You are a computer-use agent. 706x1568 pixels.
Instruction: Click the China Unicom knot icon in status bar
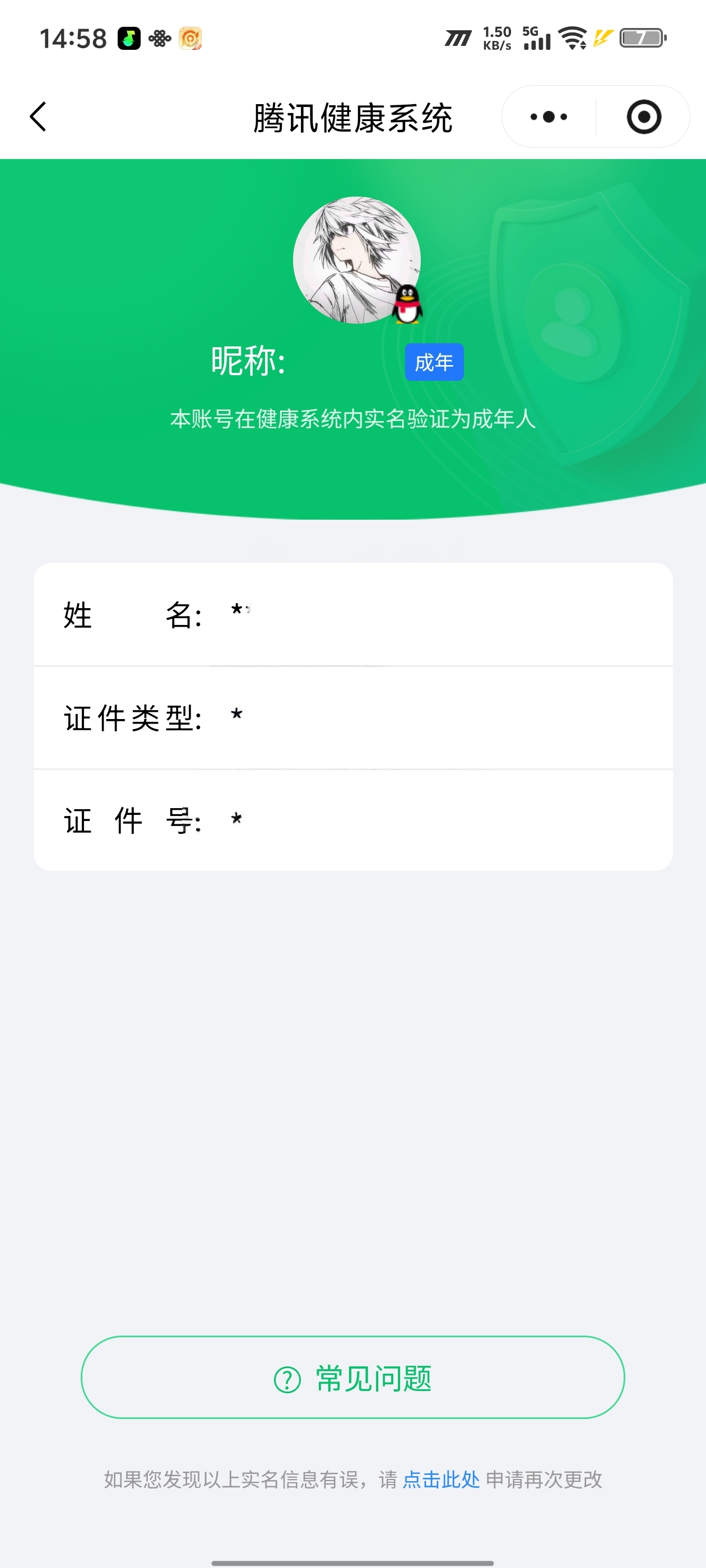pos(159,38)
